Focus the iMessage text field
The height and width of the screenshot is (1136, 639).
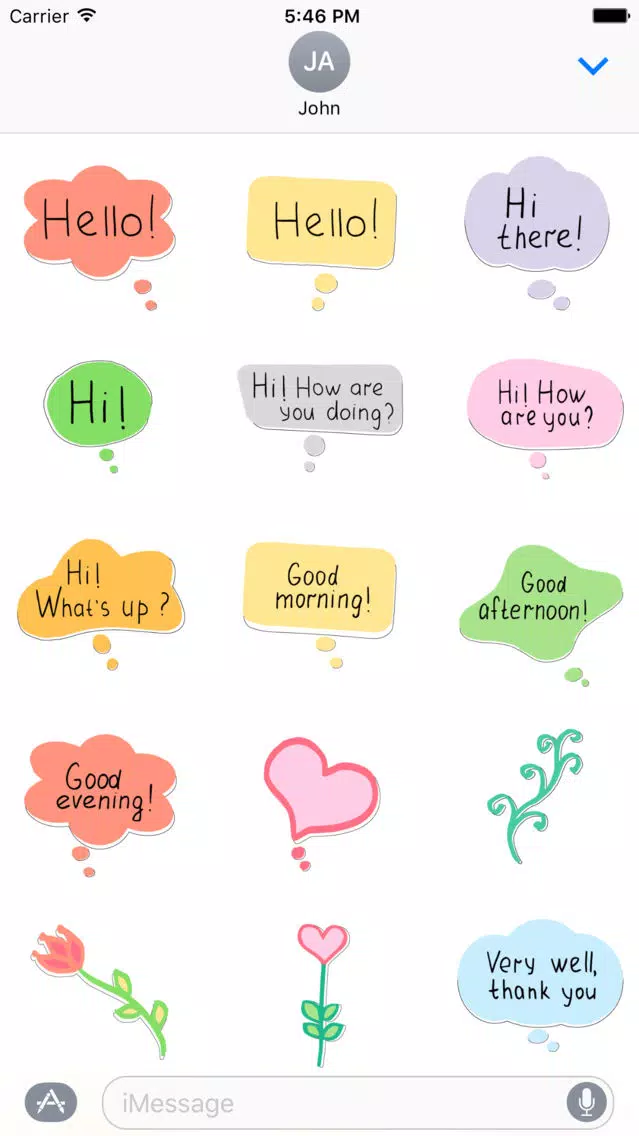coord(335,1103)
